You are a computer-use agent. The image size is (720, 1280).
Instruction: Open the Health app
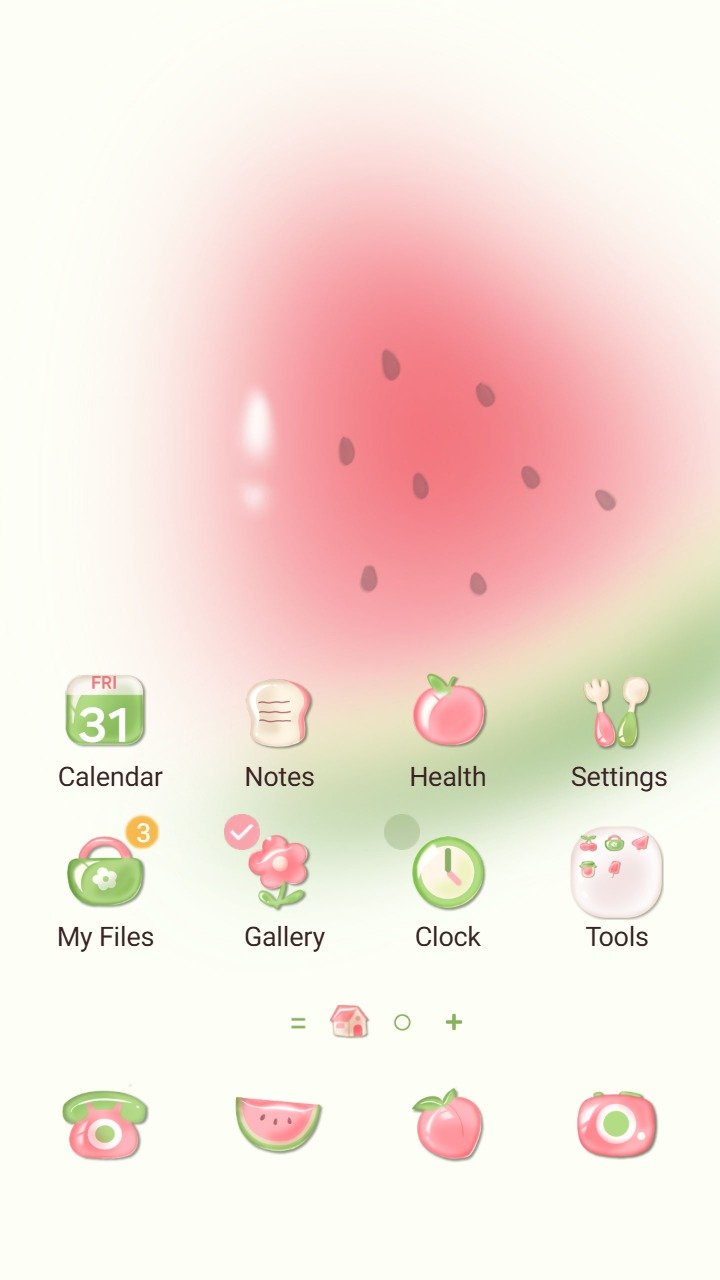(448, 712)
